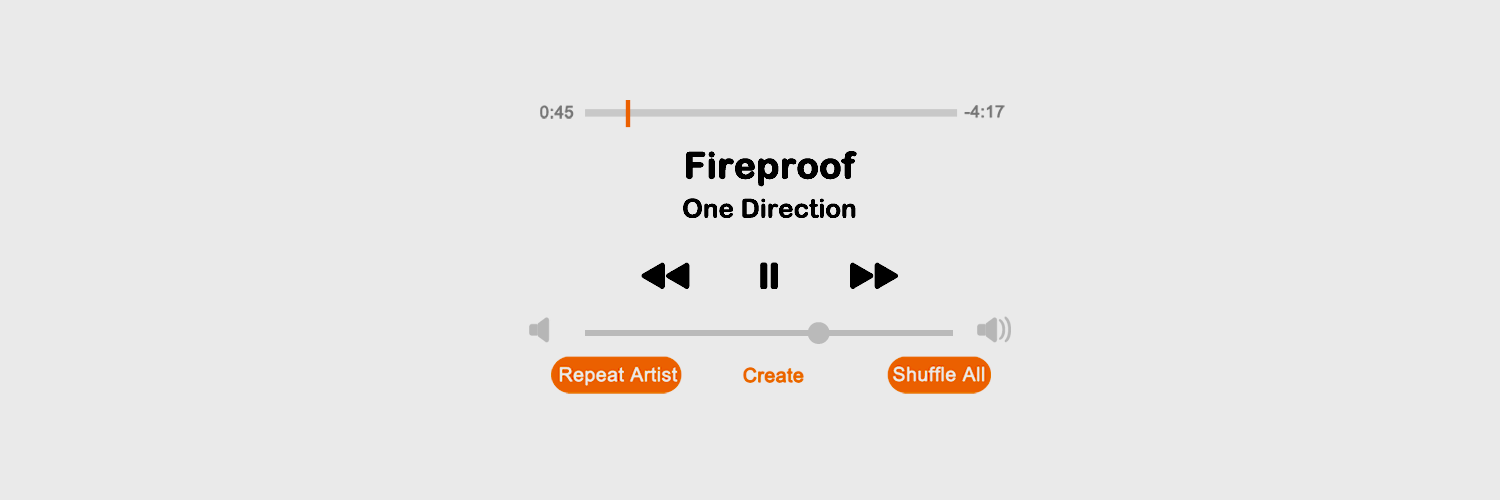Image resolution: width=1500 pixels, height=500 pixels.
Task: Tap the low-volume speaker icon
Action: (x=540, y=330)
